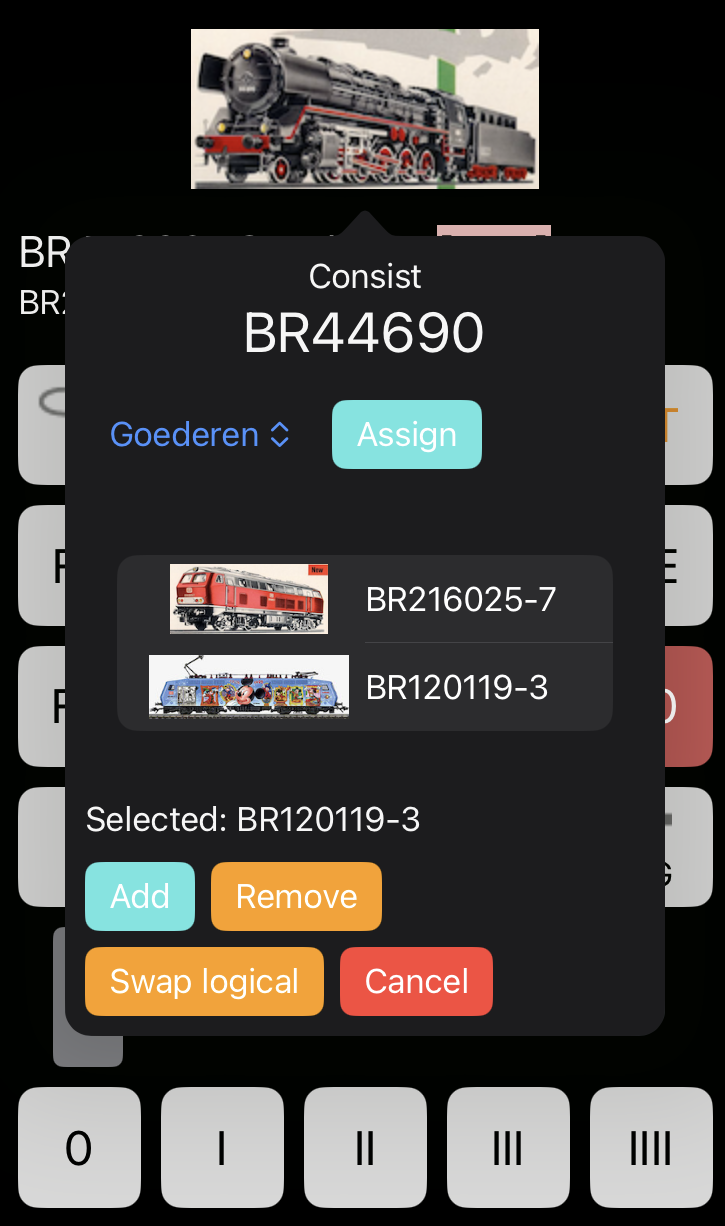The image size is (725, 1226).
Task: Select speed step IIII
Action: (x=651, y=1148)
